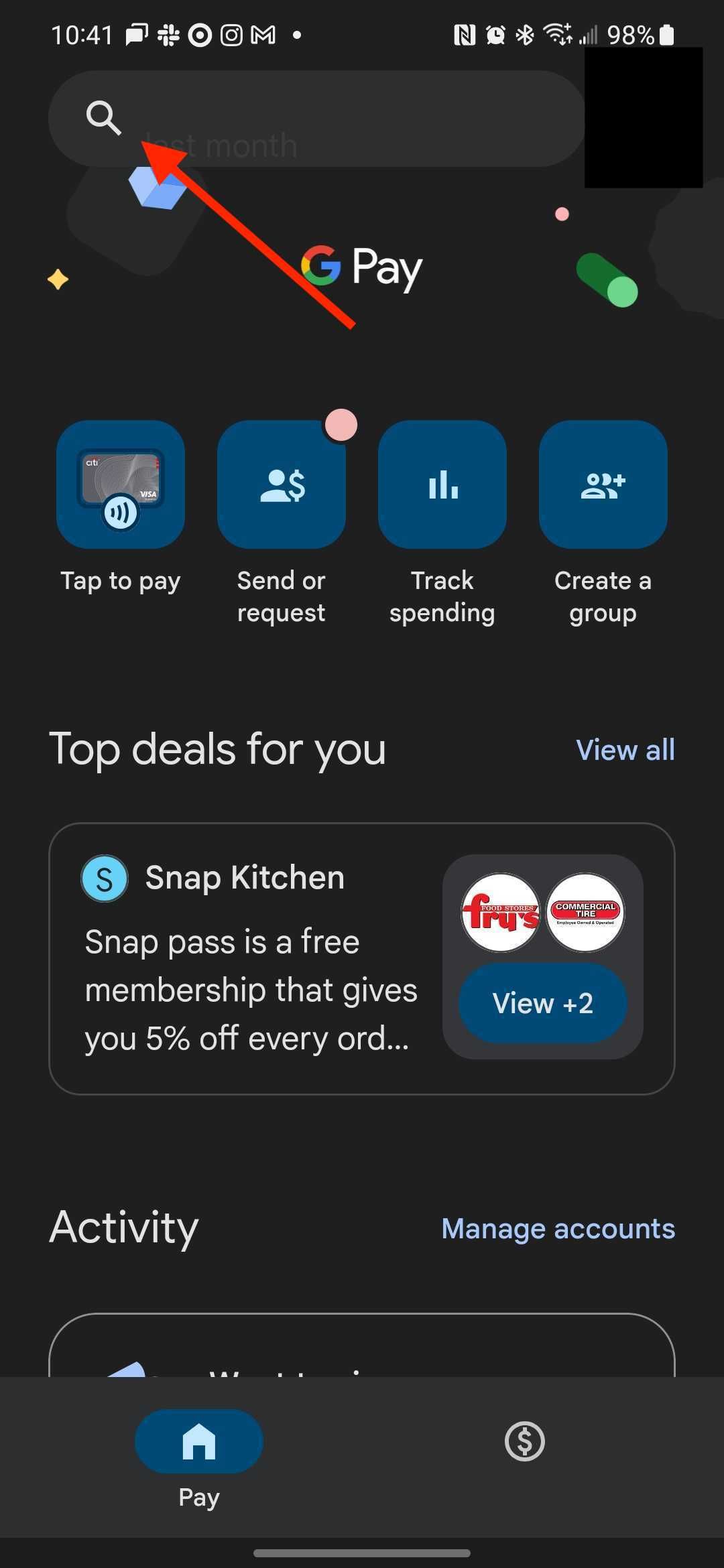Open Send or request money
Image resolution: width=724 pixels, height=1568 pixels.
pos(281,484)
